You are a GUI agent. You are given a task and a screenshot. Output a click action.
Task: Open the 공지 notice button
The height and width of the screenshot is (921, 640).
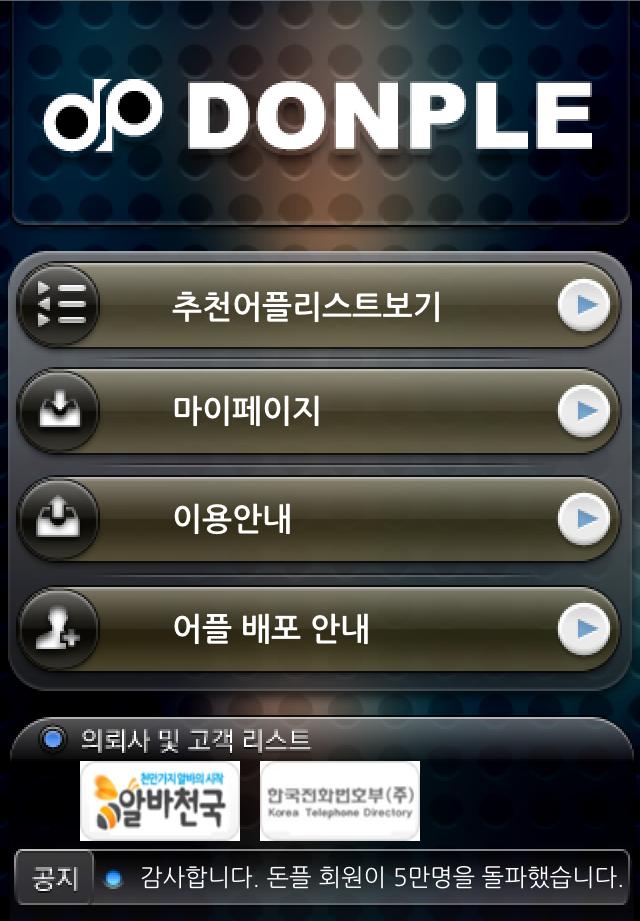pos(54,879)
